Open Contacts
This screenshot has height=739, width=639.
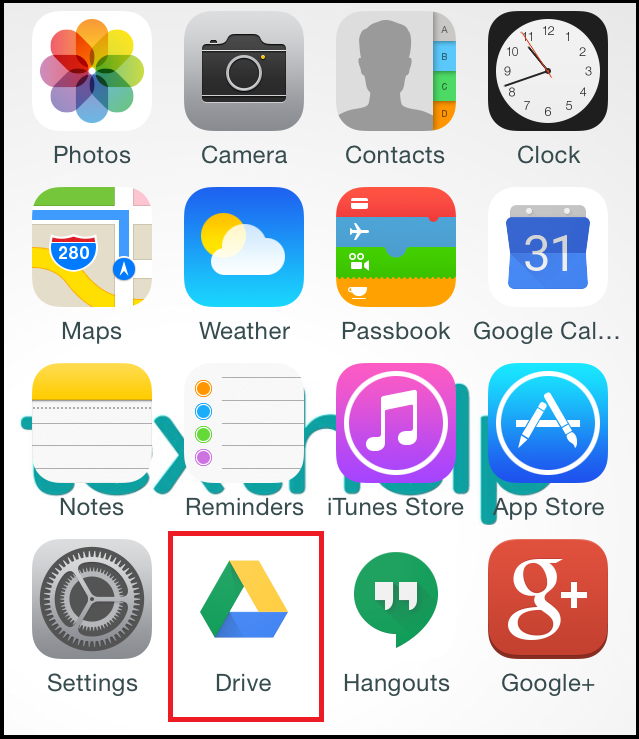[396, 71]
